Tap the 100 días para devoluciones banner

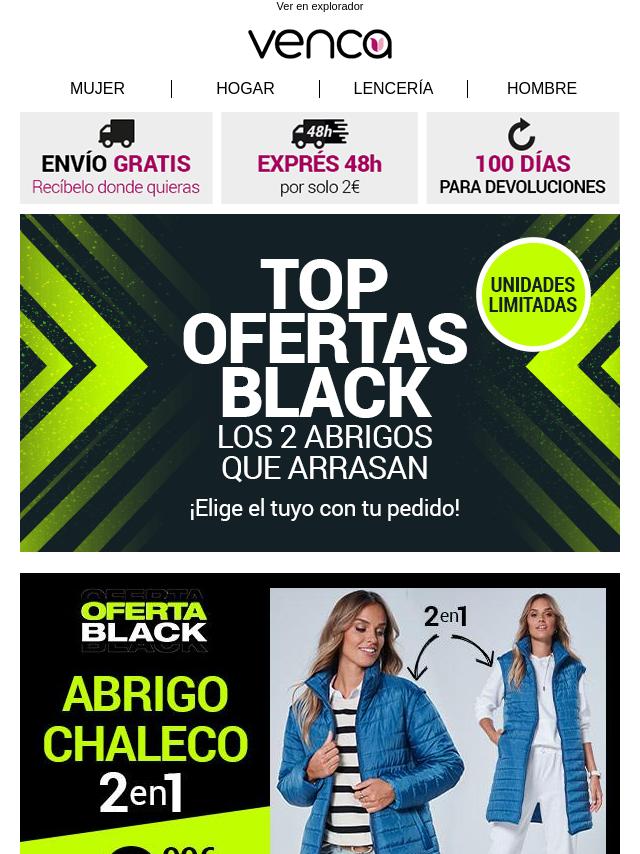[522, 158]
